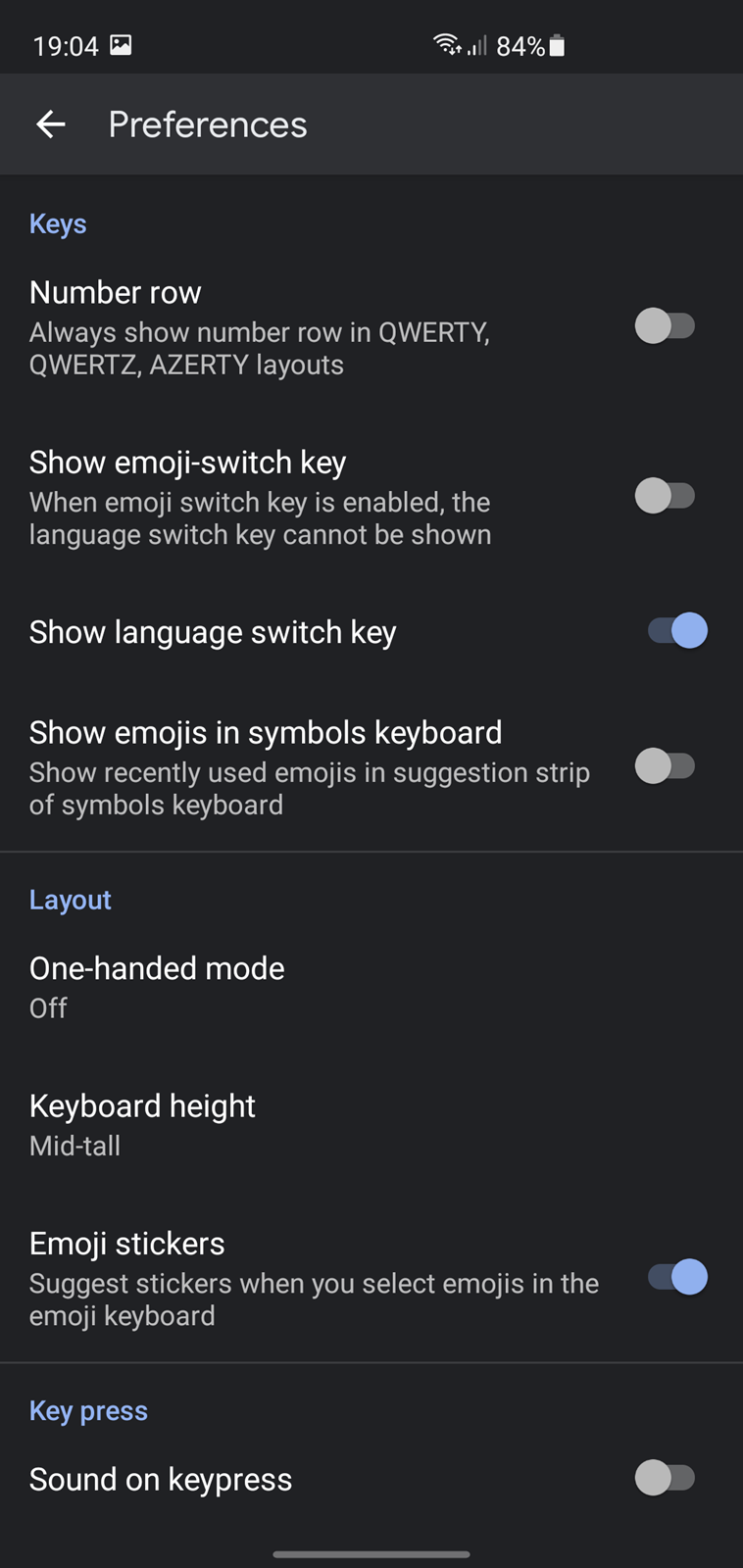Toggle Show emojis in symbols keyboard
This screenshot has width=743, height=1568.
coord(666,766)
